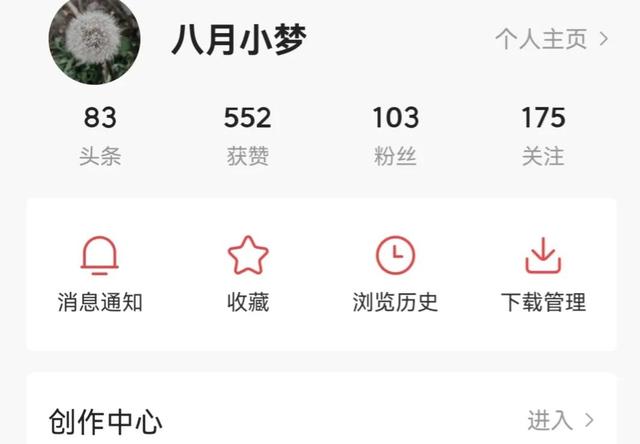Image resolution: width=640 pixels, height=444 pixels.
Task: Open the 552 获赞 likes list
Action: [x=247, y=135]
